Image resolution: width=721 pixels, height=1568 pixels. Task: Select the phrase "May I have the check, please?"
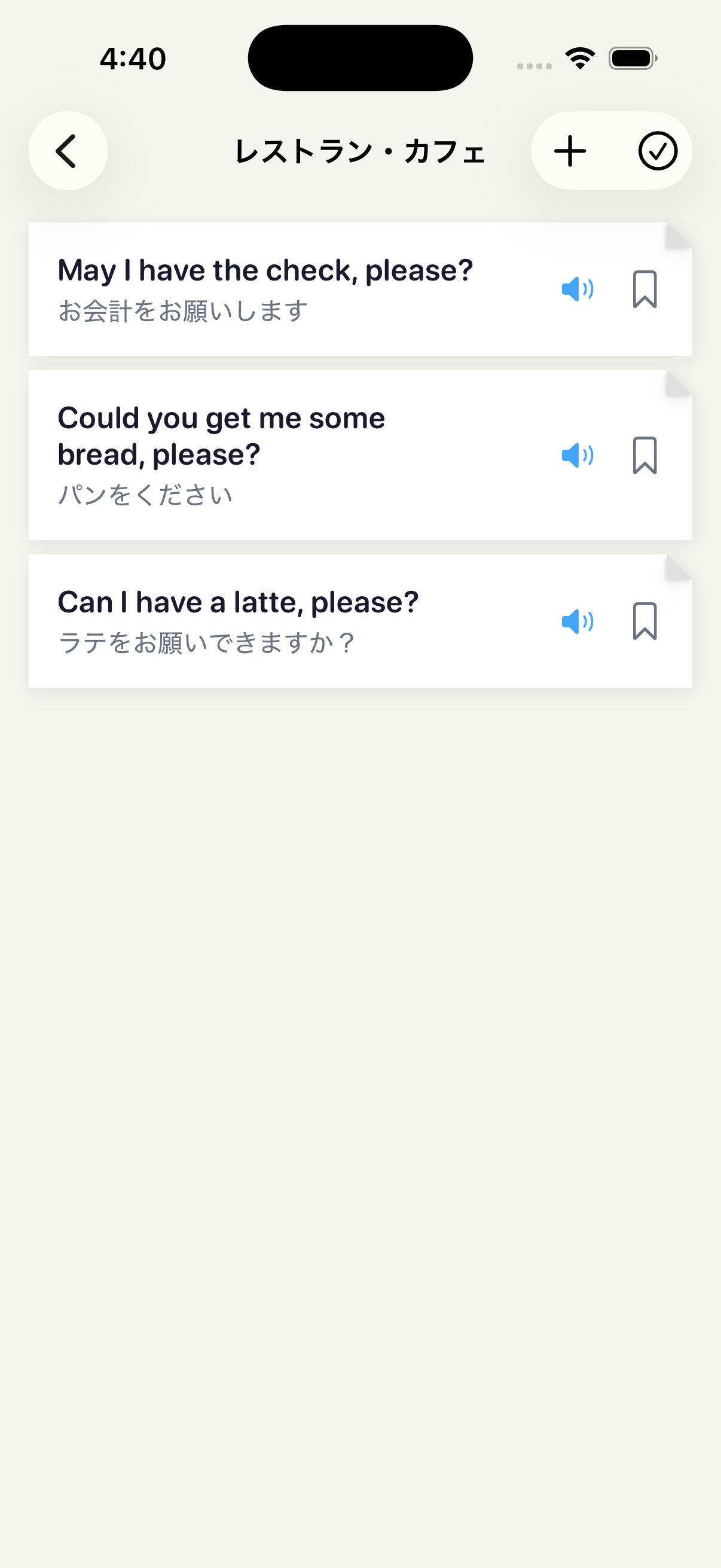pos(265,270)
